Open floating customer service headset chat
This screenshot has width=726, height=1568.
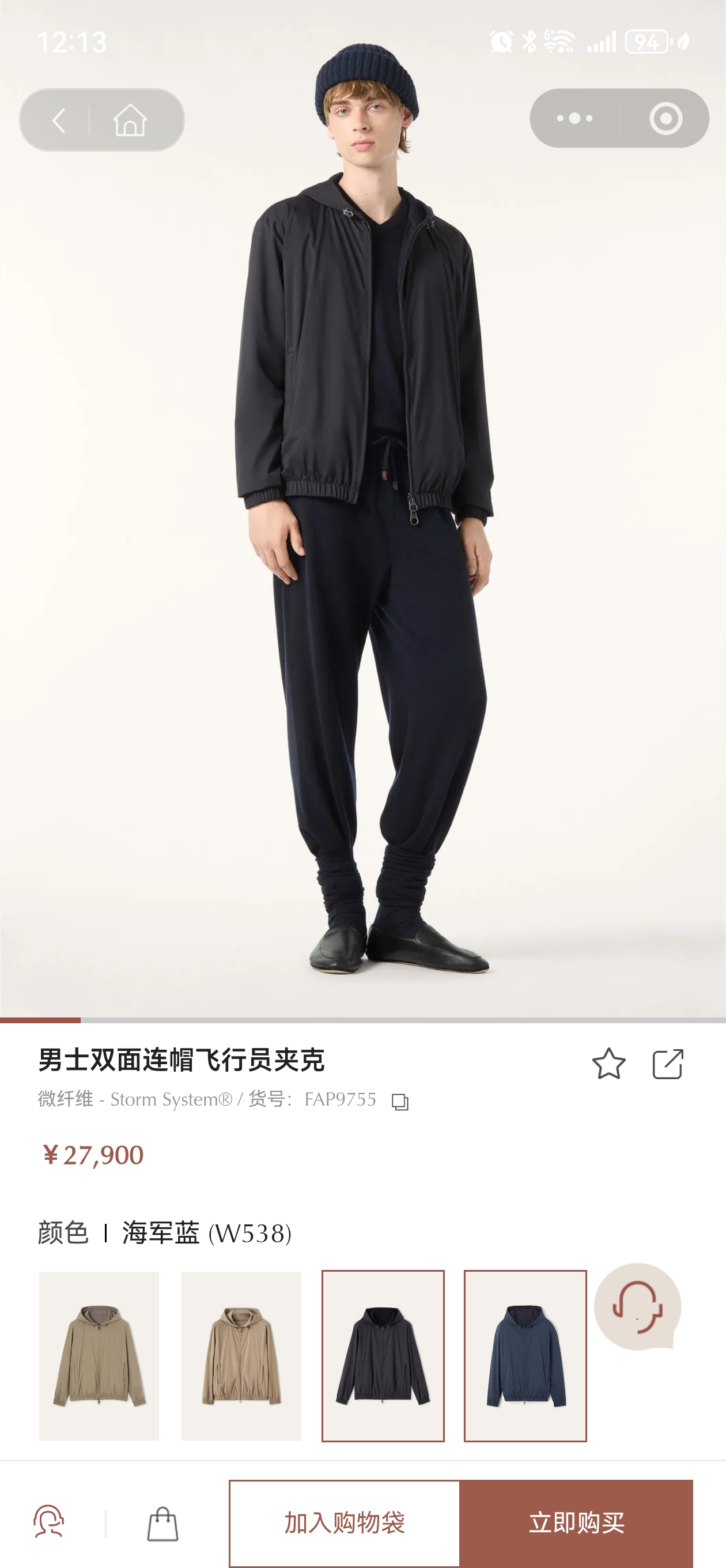click(637, 1307)
